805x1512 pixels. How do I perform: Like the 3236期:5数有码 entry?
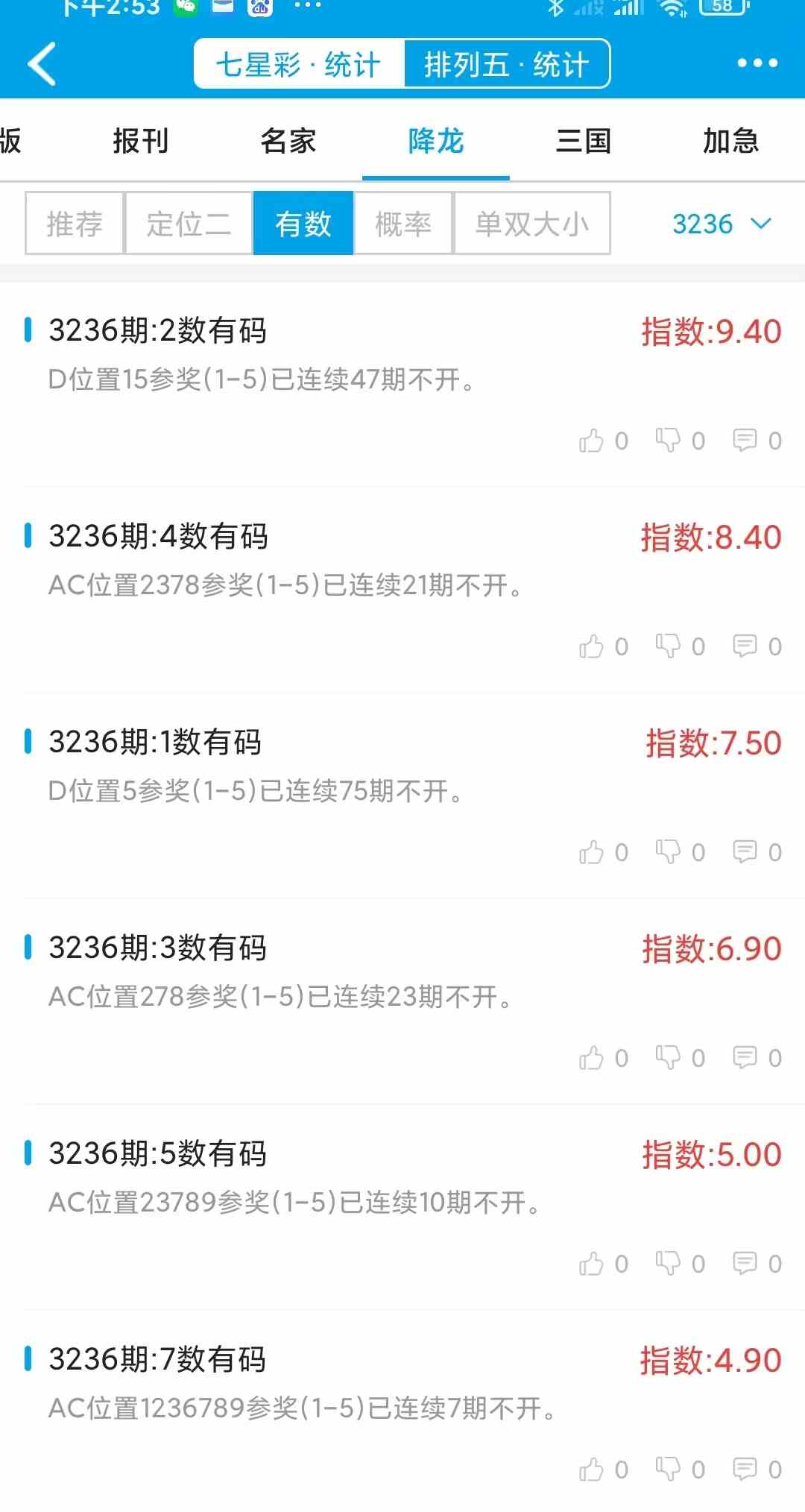click(x=592, y=1263)
